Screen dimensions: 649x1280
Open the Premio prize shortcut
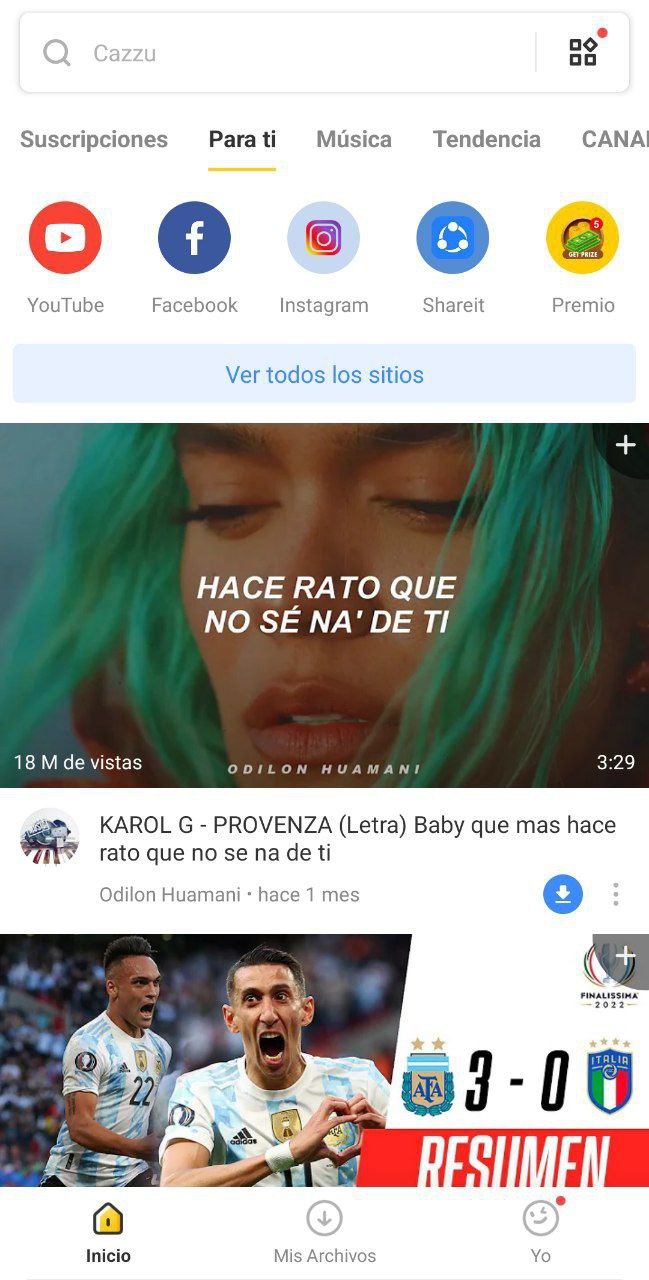[582, 238]
